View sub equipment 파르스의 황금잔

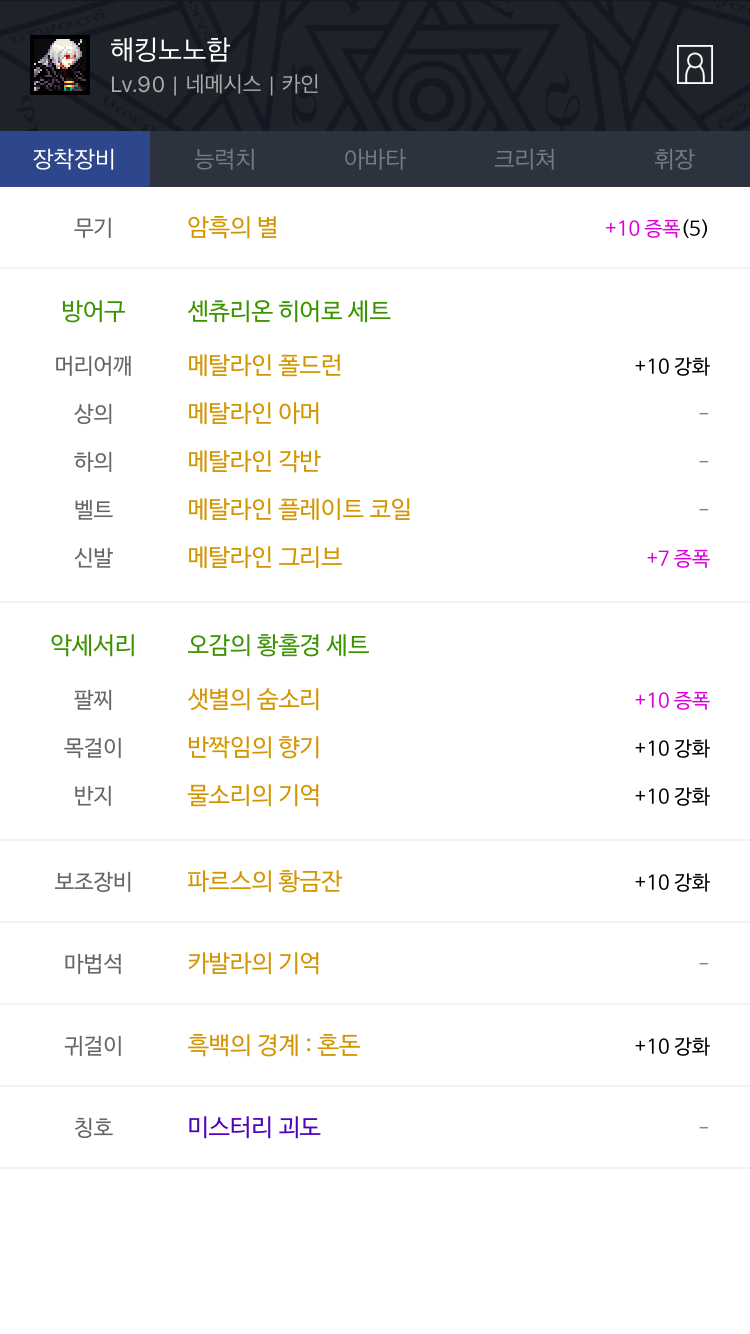point(265,881)
